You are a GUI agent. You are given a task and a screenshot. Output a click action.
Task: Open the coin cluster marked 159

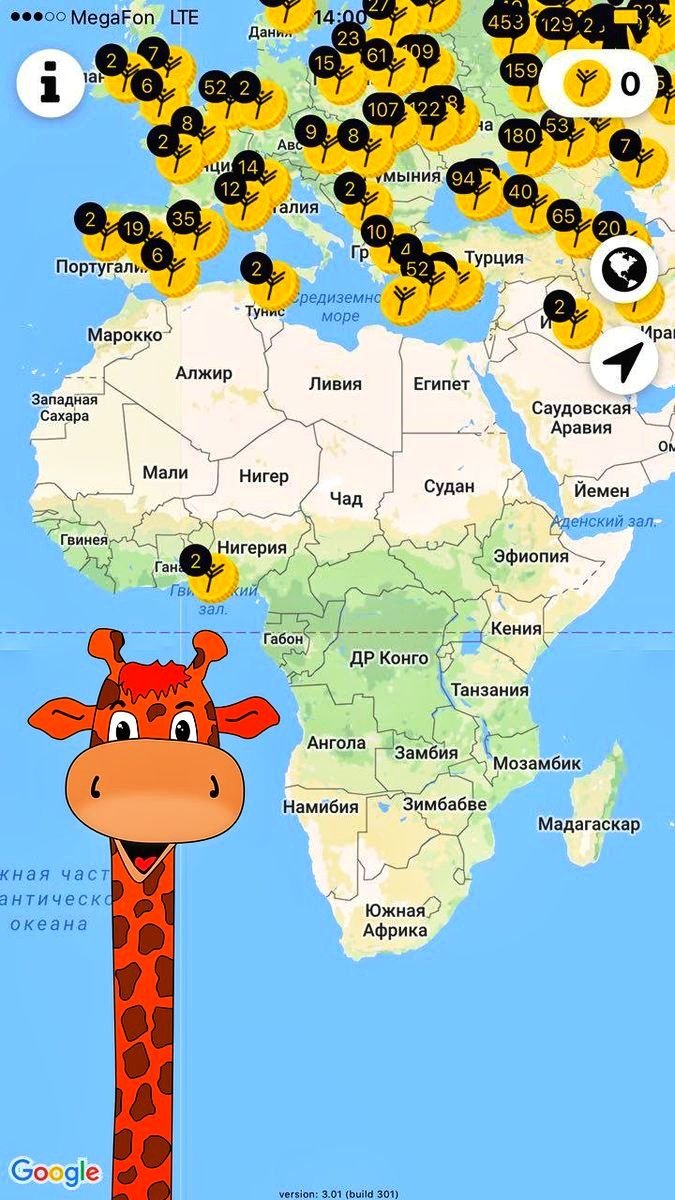[x=534, y=82]
